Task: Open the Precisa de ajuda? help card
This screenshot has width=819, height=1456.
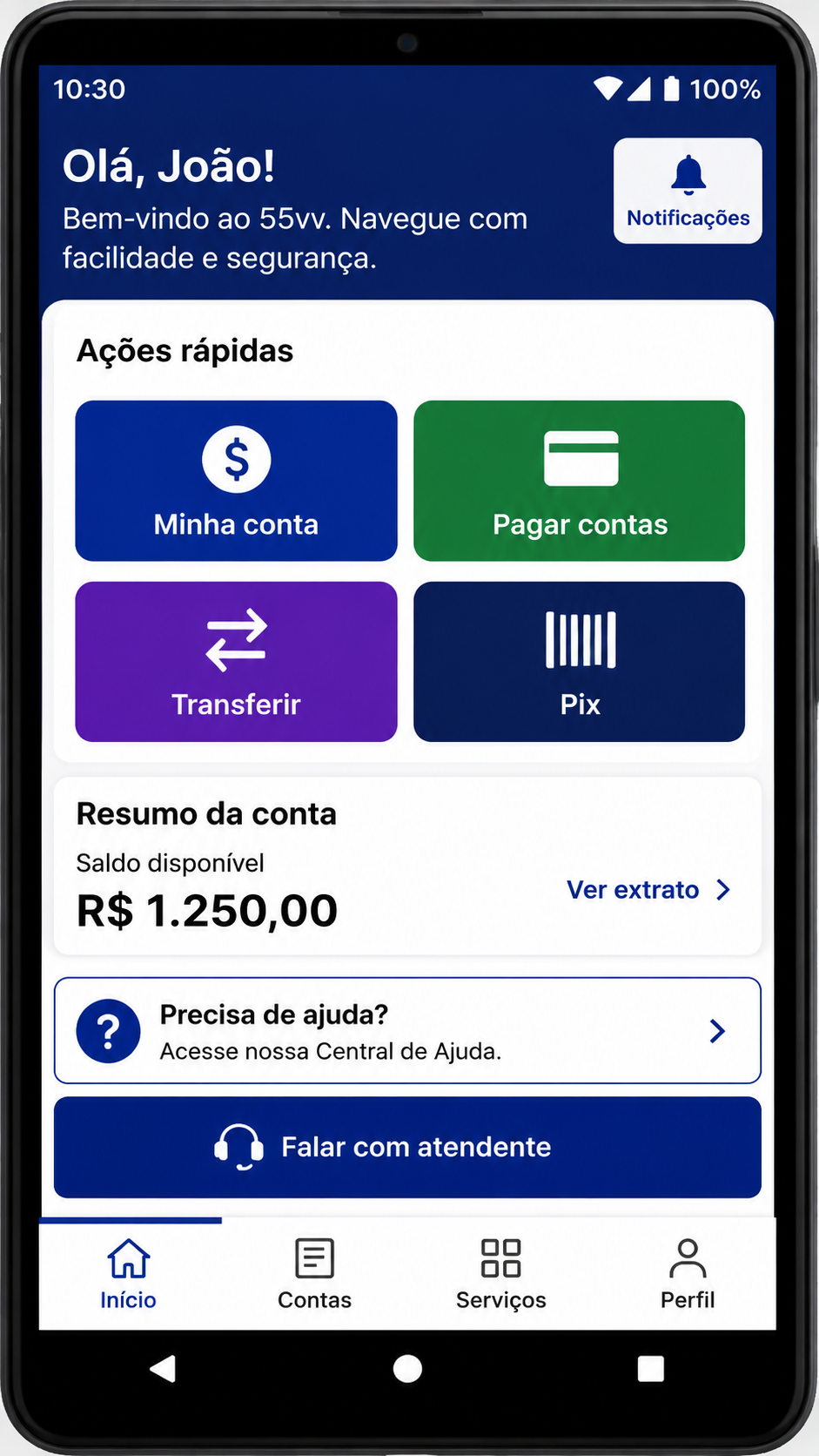Action: 407,1031
